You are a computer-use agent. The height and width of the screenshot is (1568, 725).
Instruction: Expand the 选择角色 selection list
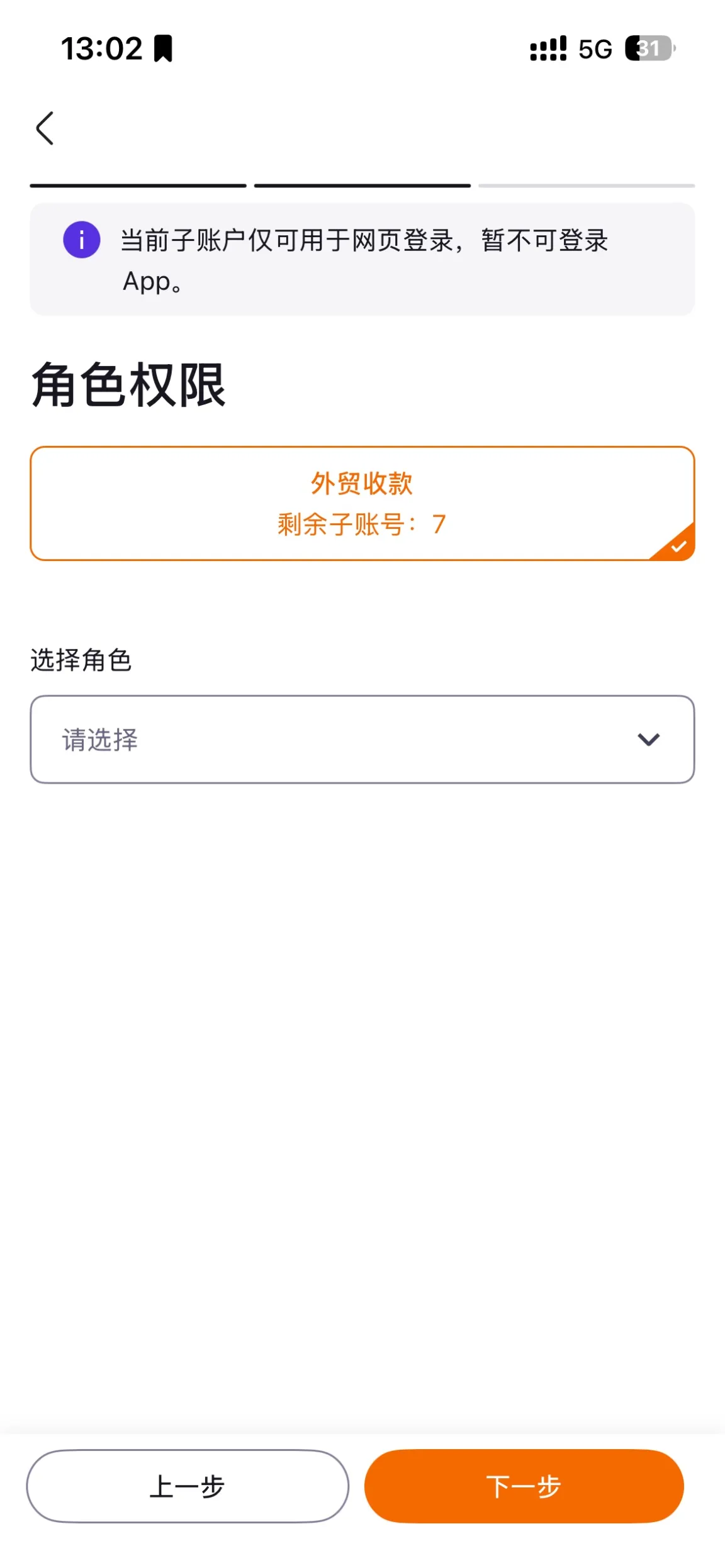362,740
